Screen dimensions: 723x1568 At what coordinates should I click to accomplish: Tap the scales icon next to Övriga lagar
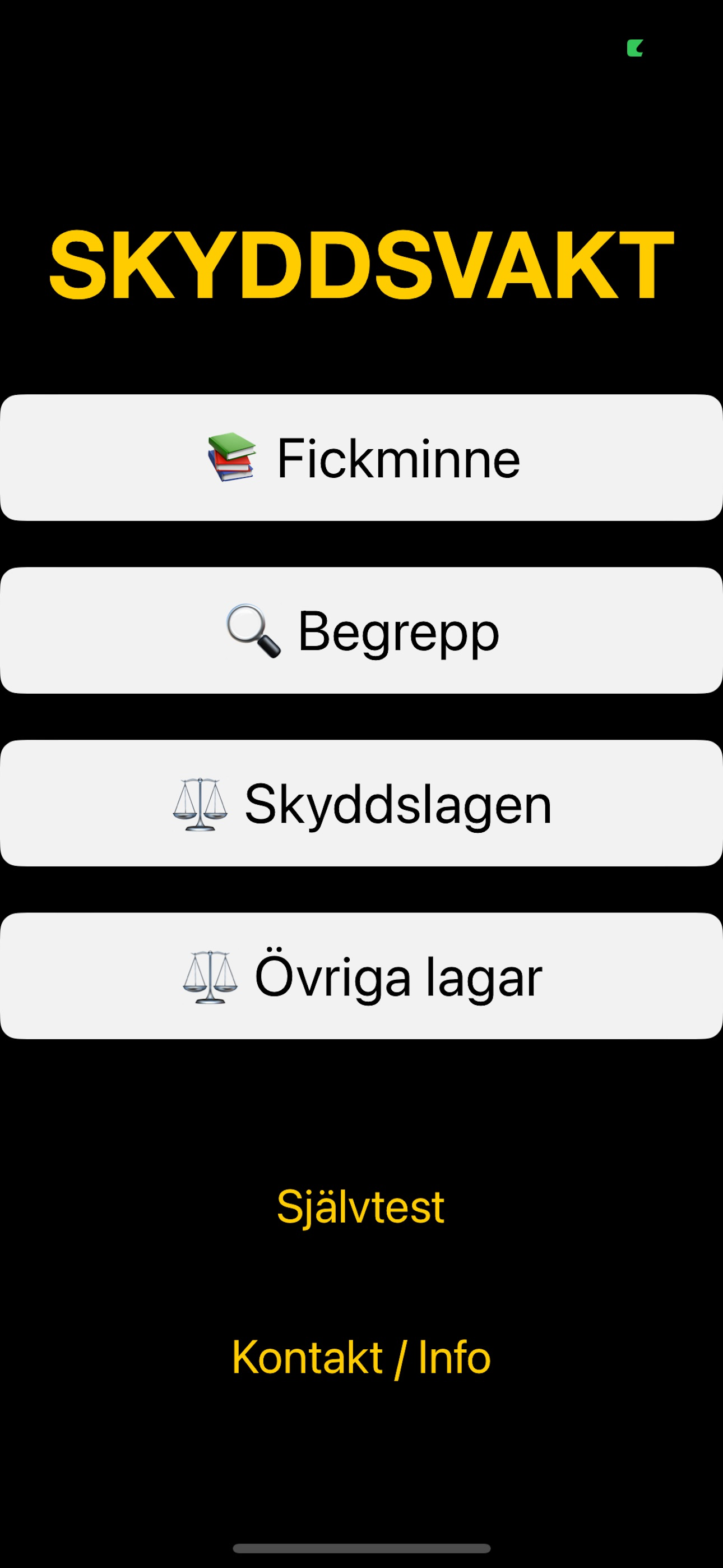coord(210,974)
